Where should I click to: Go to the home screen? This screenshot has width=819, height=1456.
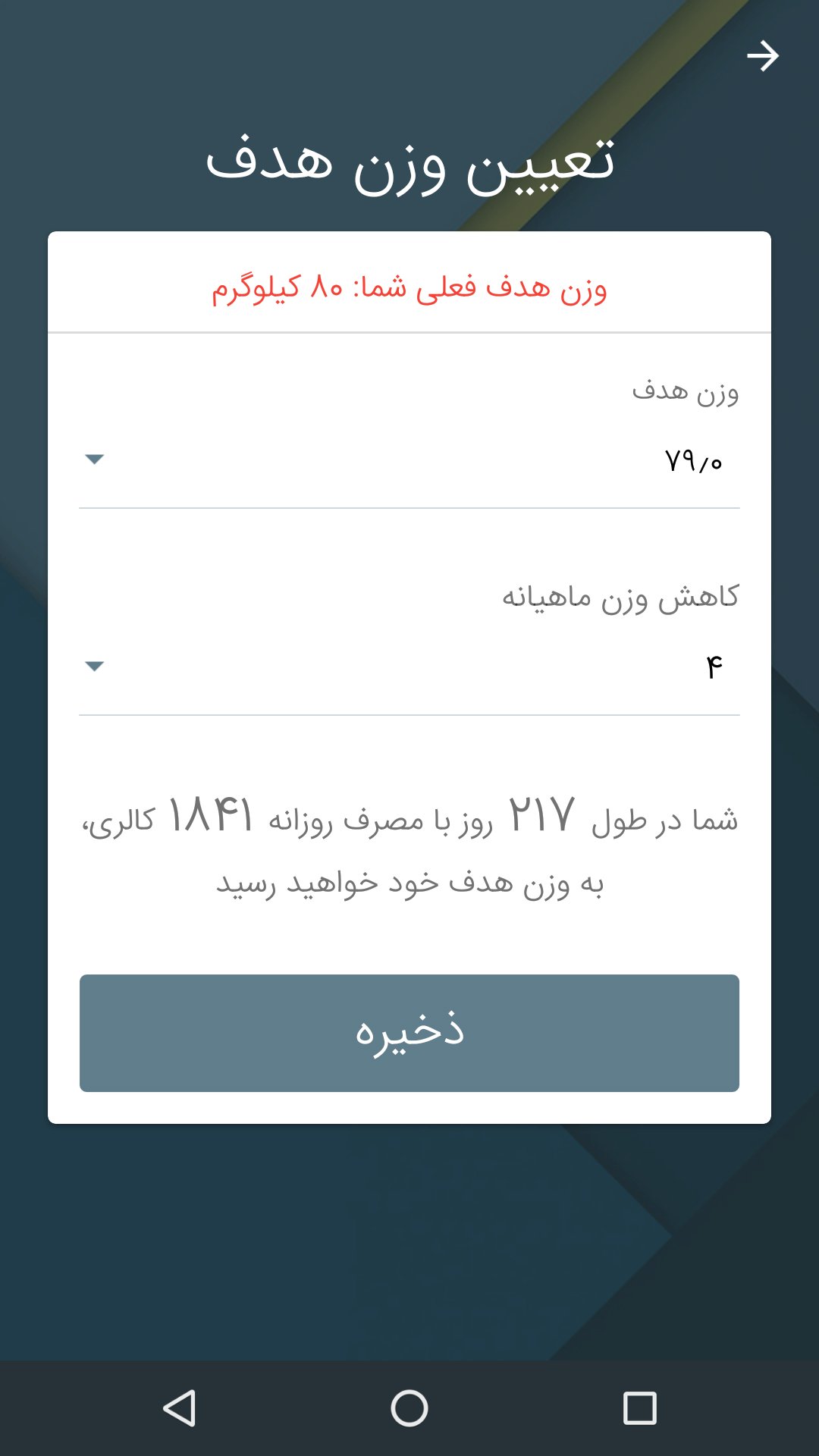point(409,1408)
